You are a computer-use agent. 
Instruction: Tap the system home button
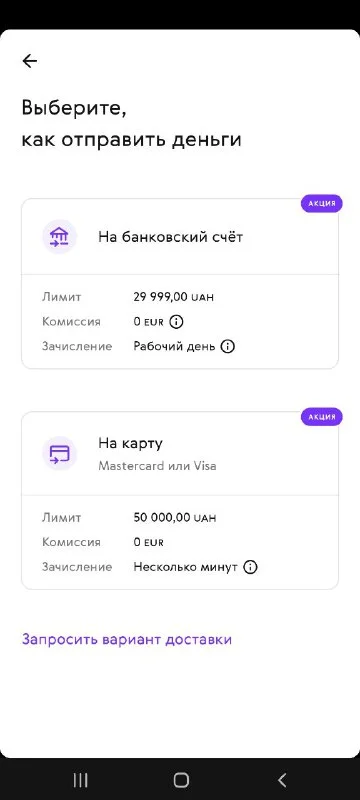point(181,780)
